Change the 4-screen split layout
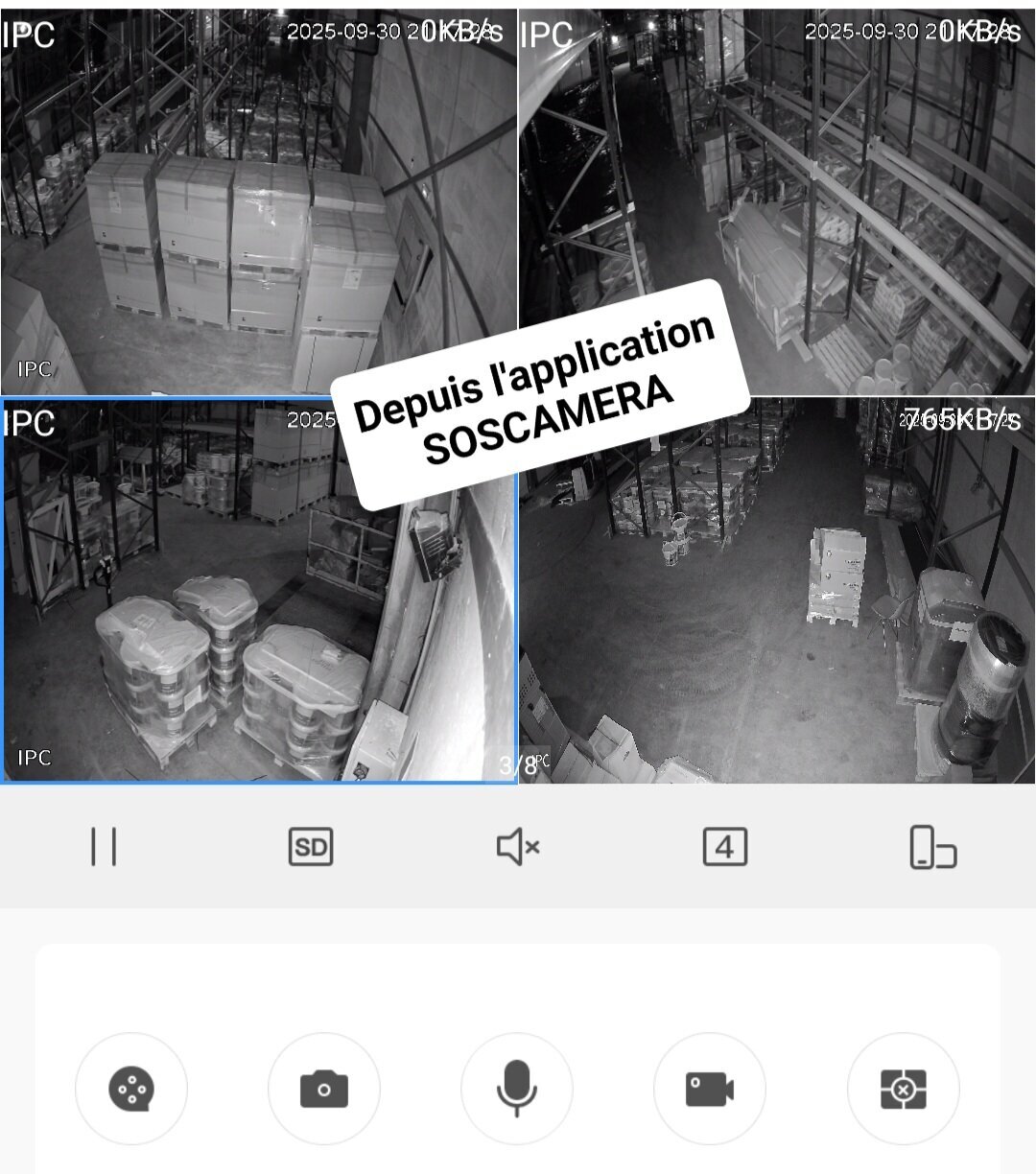Viewport: 1036px width, 1174px height. click(725, 847)
